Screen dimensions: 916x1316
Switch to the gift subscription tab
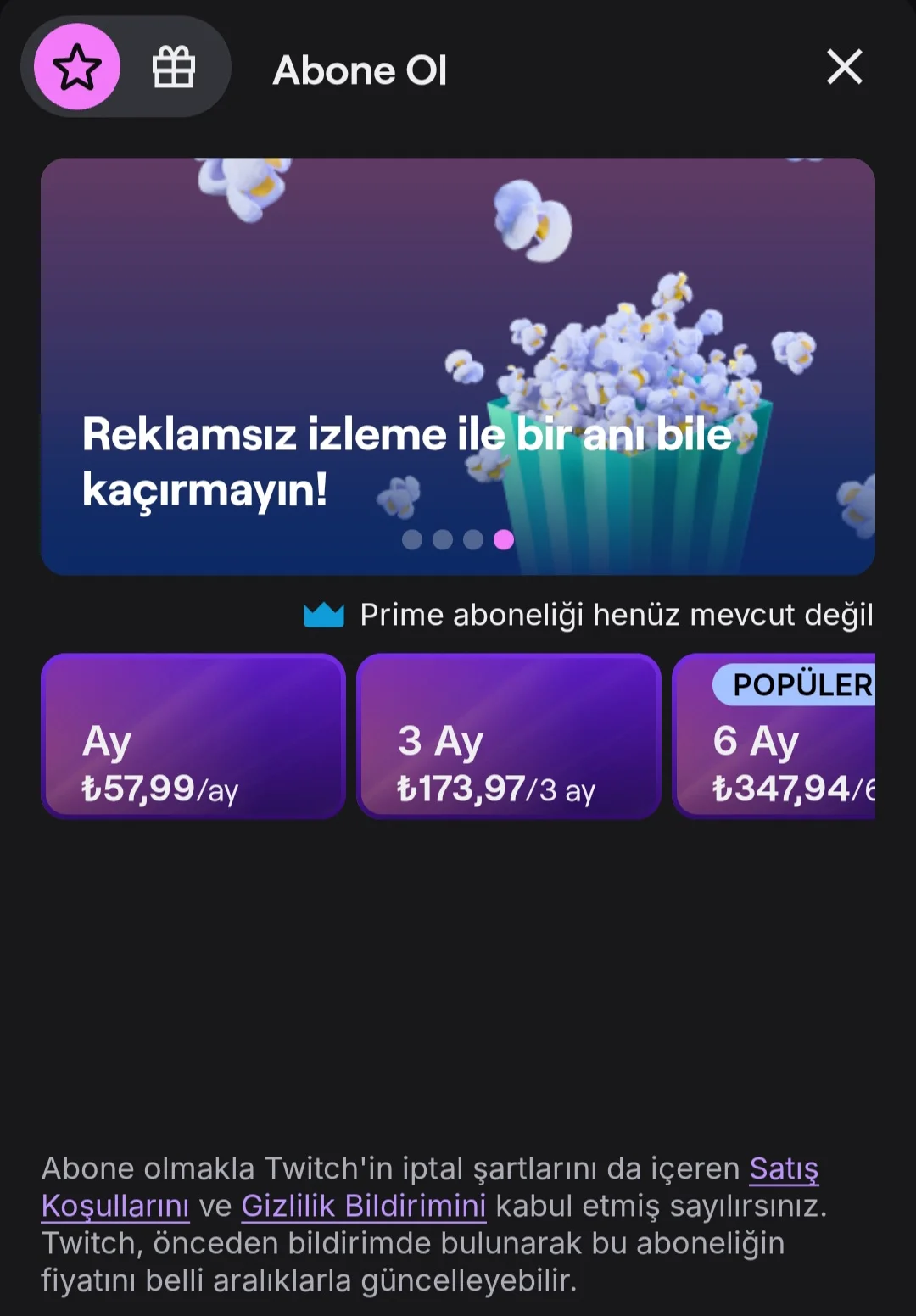(x=174, y=67)
